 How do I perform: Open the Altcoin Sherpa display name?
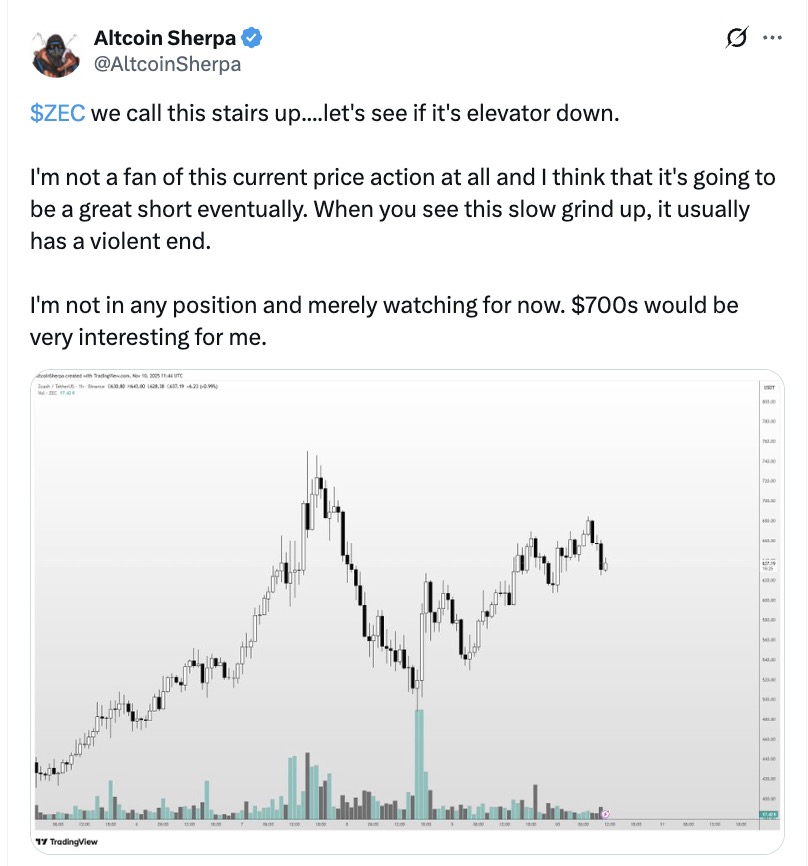(165, 38)
